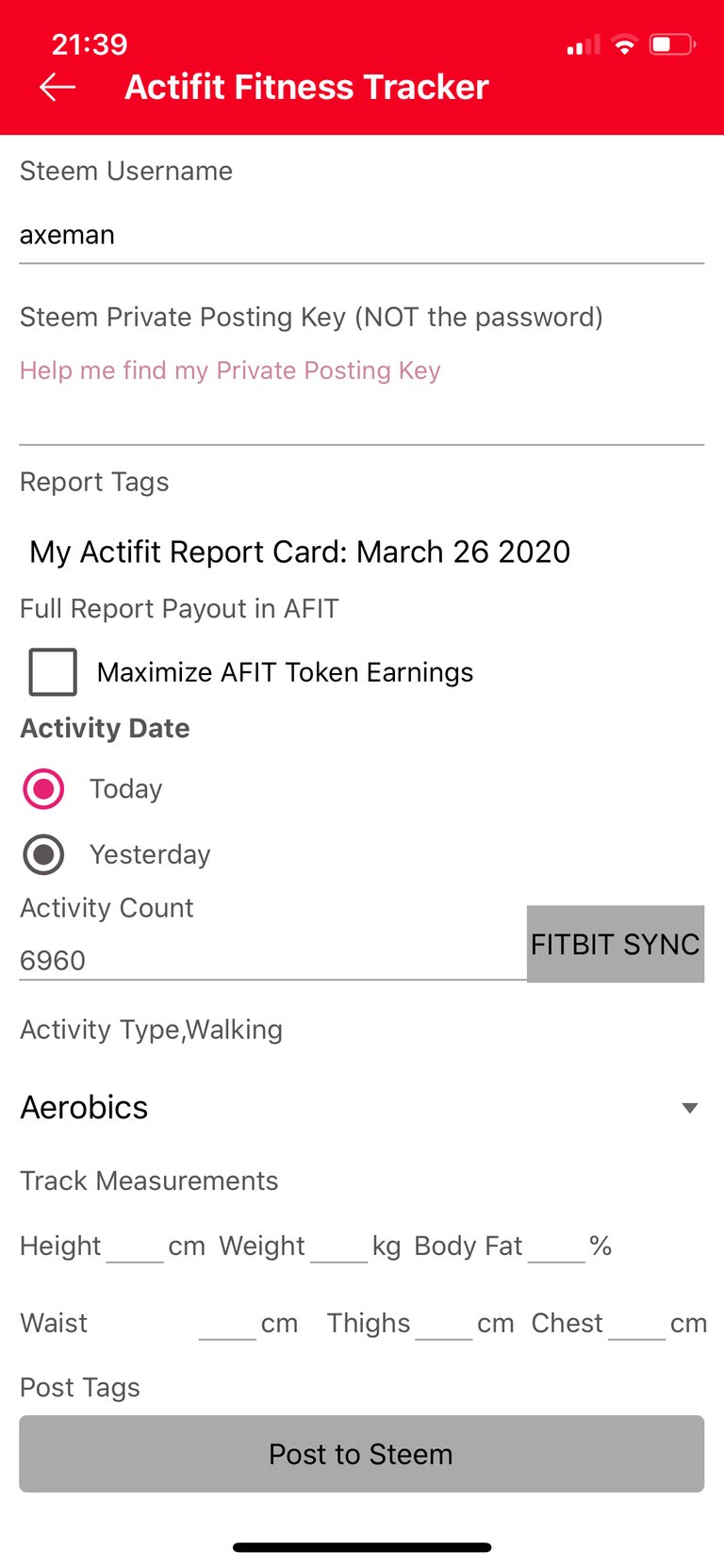Enter the Steem Private Posting Key
724x1568 pixels.
click(x=361, y=420)
